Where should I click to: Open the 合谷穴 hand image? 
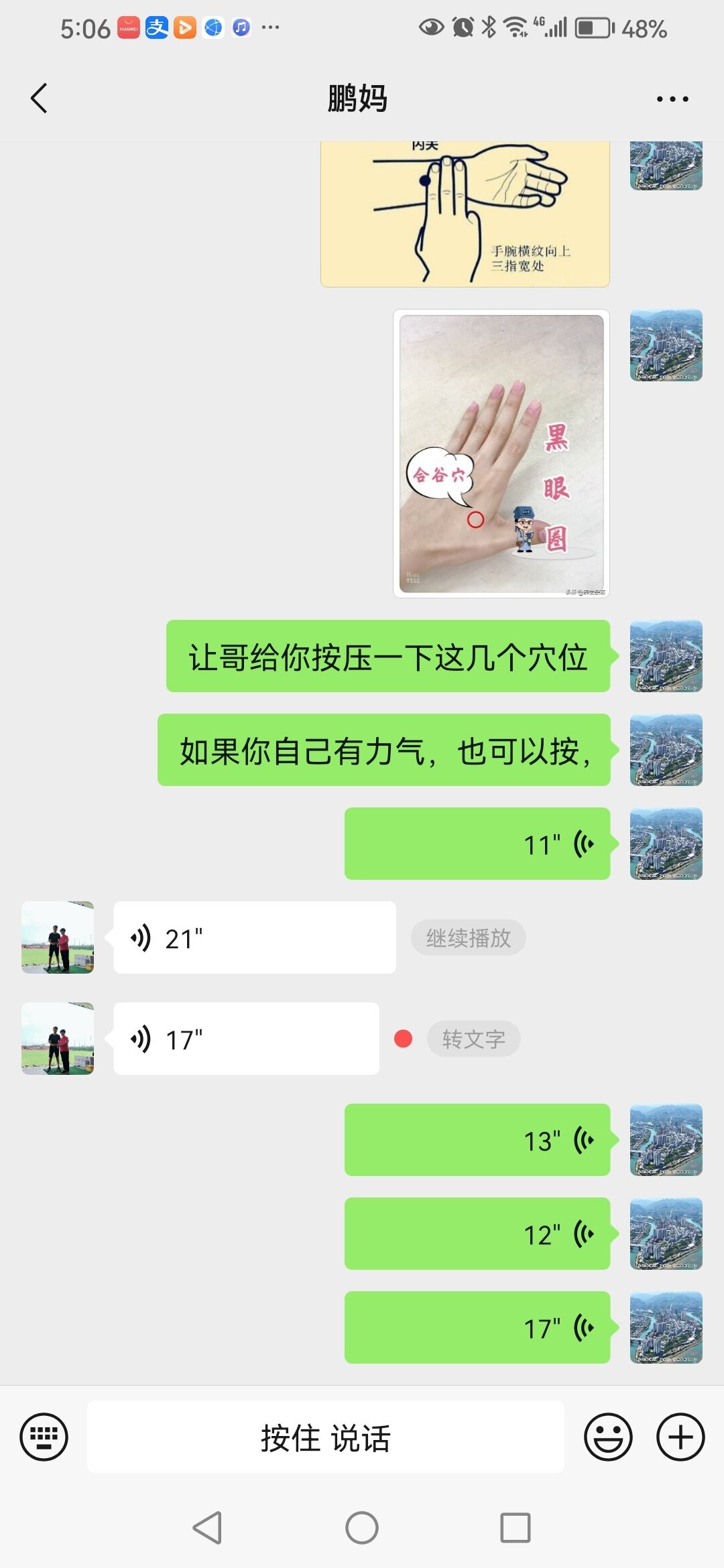501,454
